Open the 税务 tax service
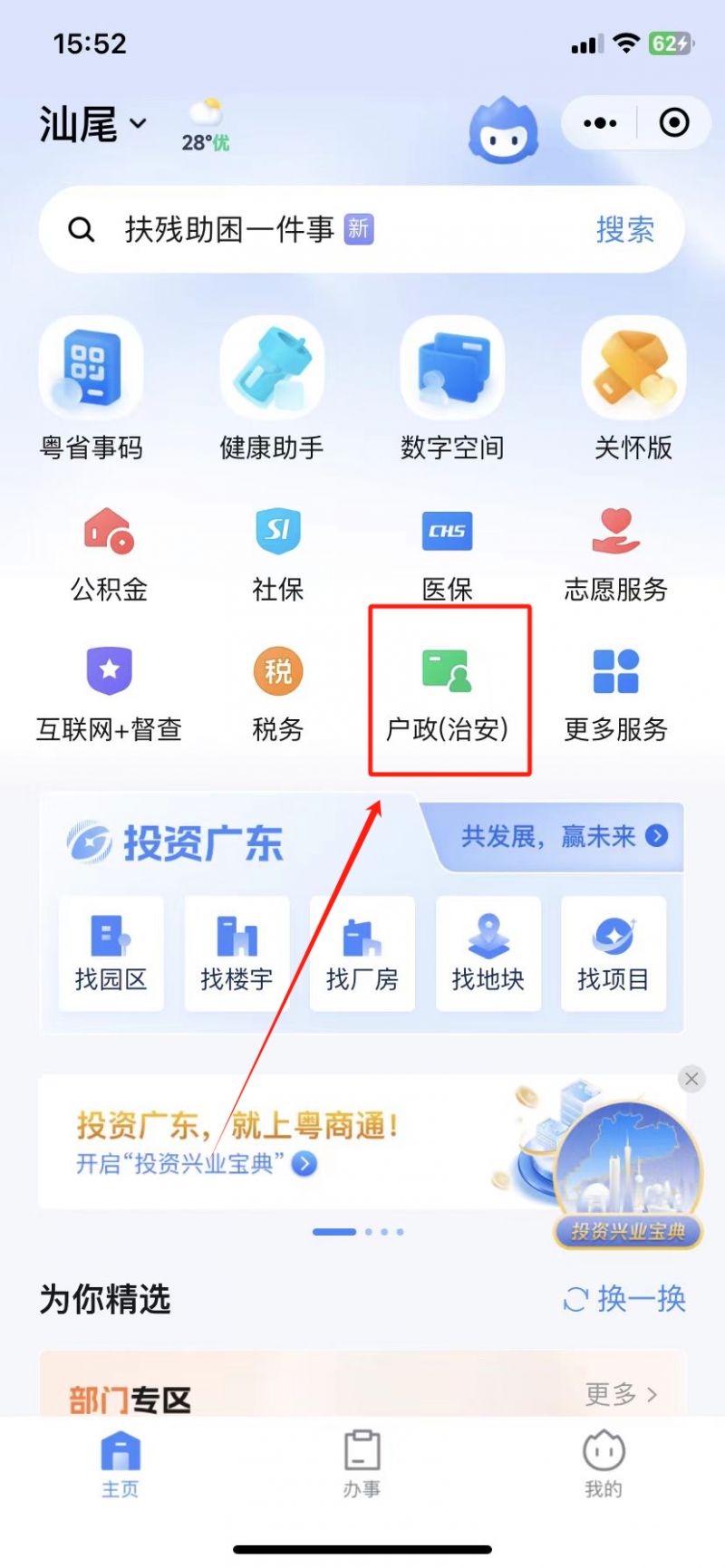 coord(275,690)
